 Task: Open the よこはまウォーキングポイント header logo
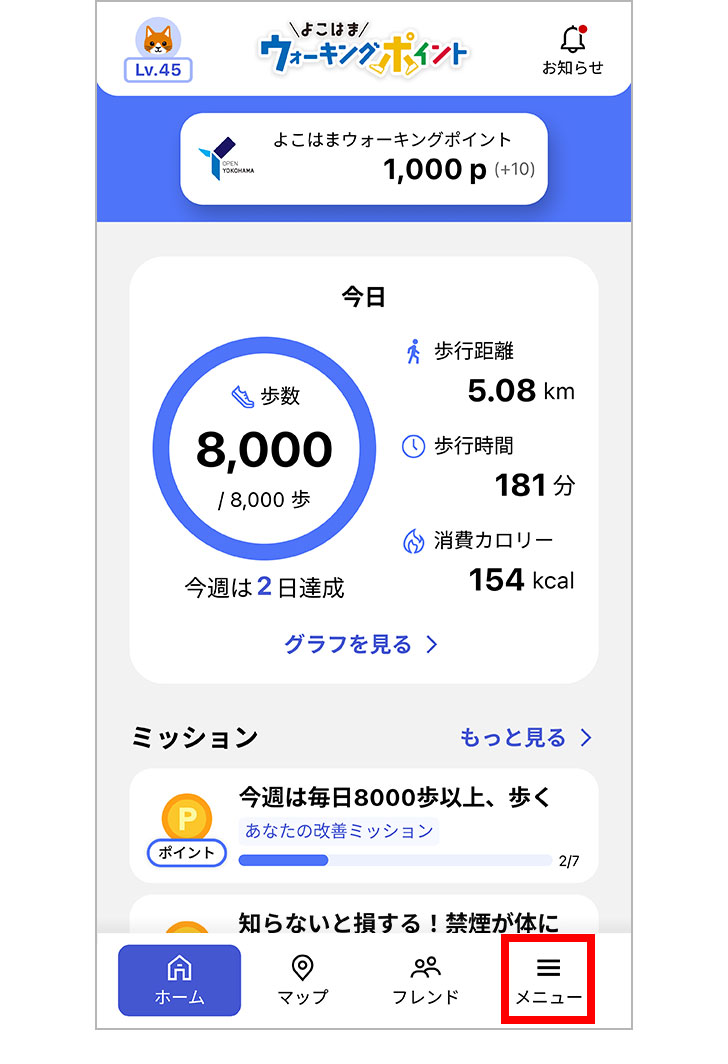pos(364,45)
